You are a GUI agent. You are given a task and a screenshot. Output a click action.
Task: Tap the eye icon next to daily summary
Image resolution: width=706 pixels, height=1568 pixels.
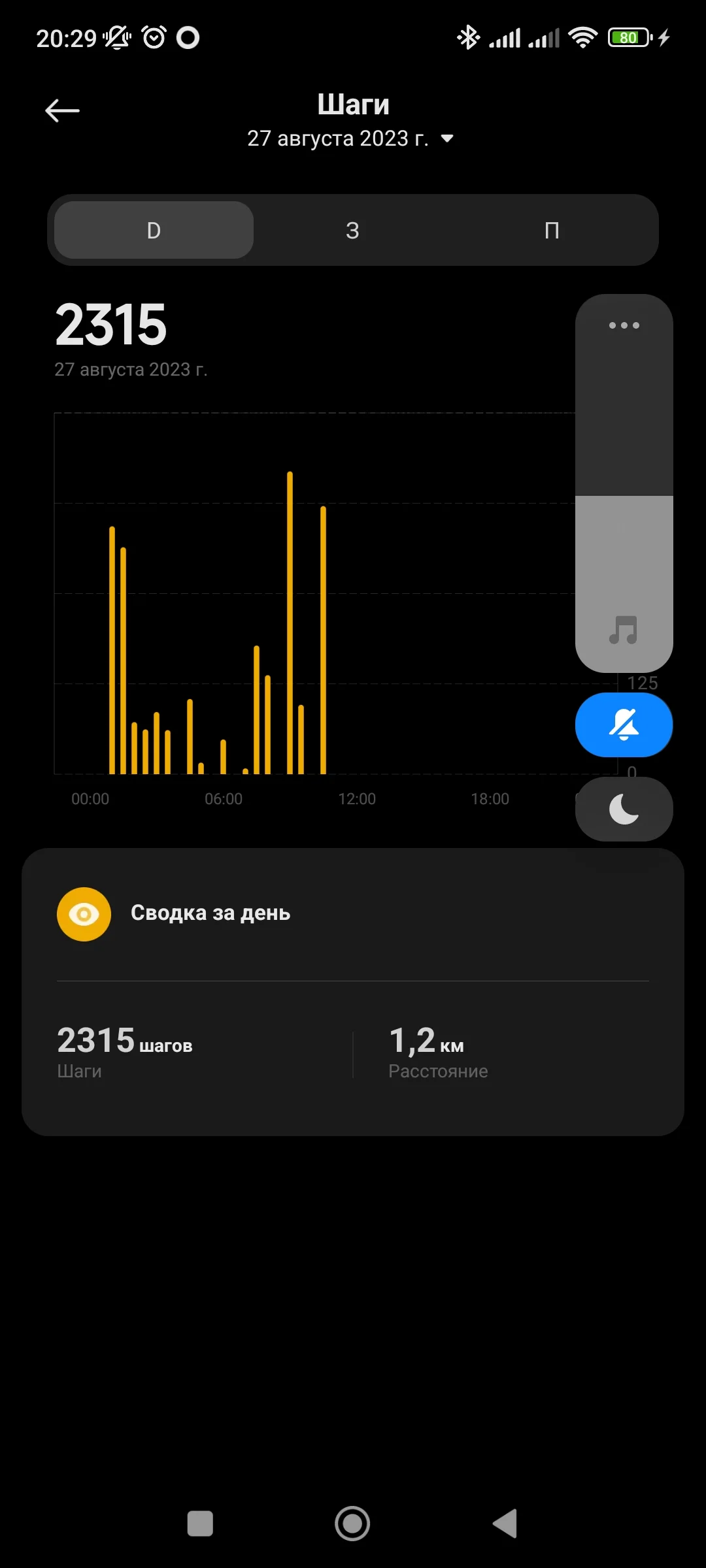[x=84, y=913]
